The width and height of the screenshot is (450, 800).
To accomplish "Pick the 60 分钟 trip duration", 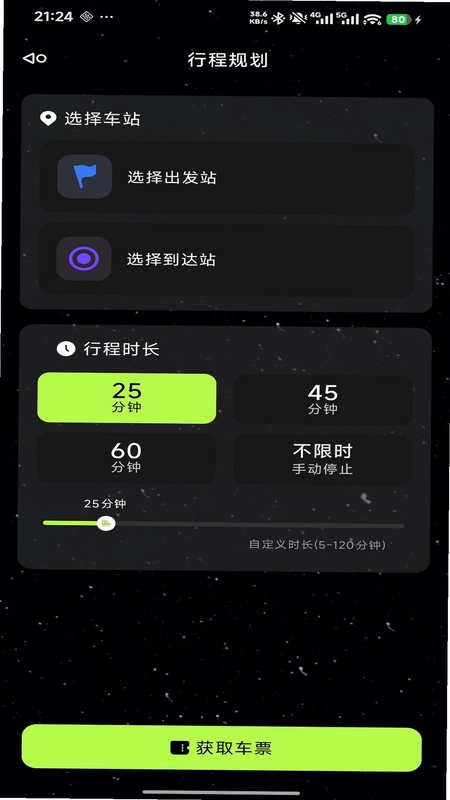I will (126, 458).
